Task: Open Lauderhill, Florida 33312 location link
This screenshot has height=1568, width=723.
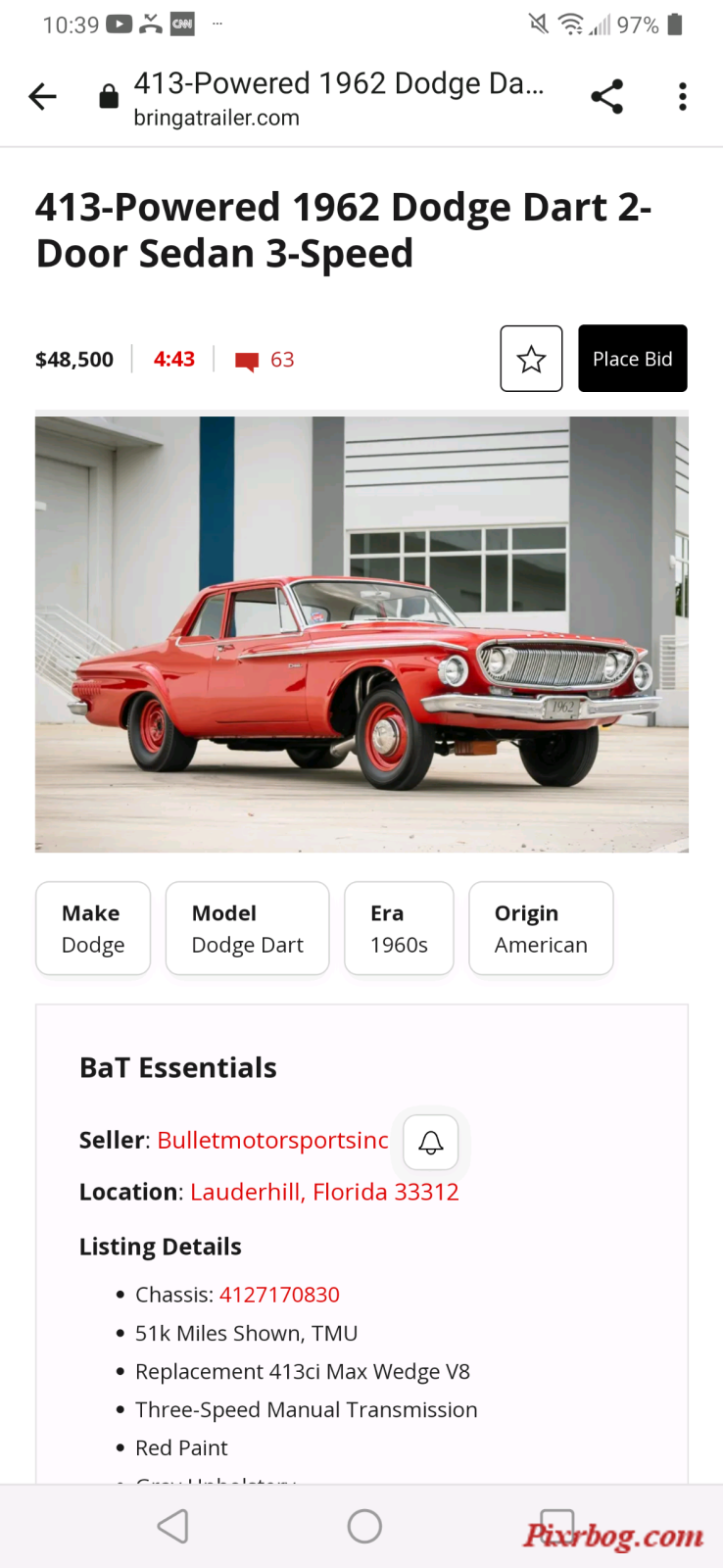Action: [x=324, y=1192]
